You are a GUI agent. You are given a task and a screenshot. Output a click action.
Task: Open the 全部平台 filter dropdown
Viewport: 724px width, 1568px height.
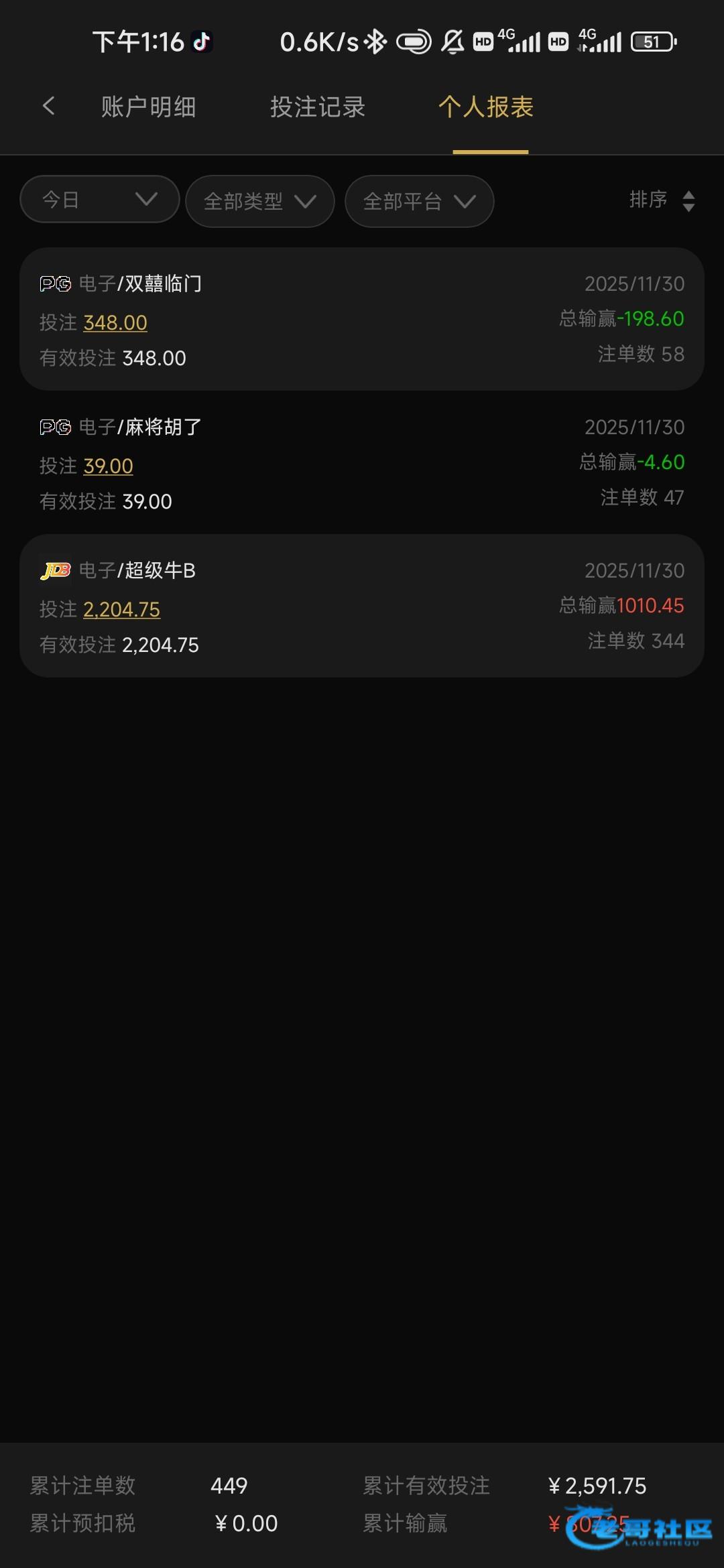(419, 201)
